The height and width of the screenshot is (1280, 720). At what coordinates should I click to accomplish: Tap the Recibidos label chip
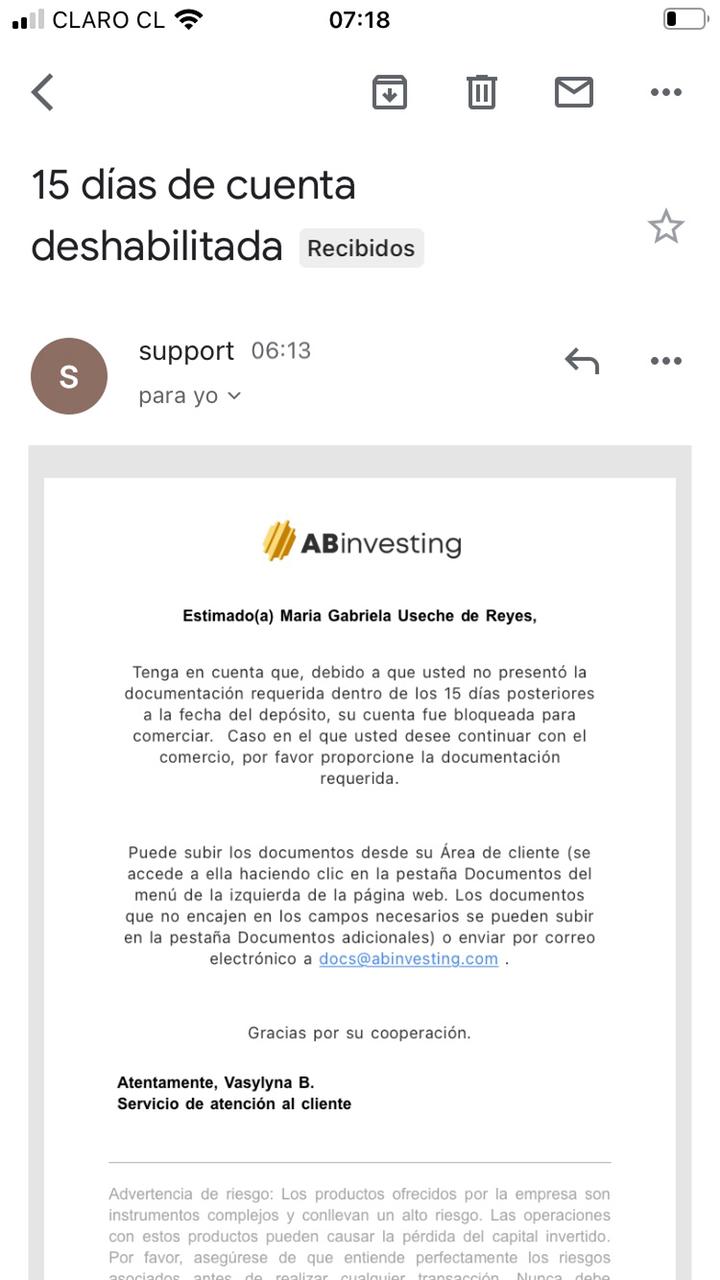361,248
